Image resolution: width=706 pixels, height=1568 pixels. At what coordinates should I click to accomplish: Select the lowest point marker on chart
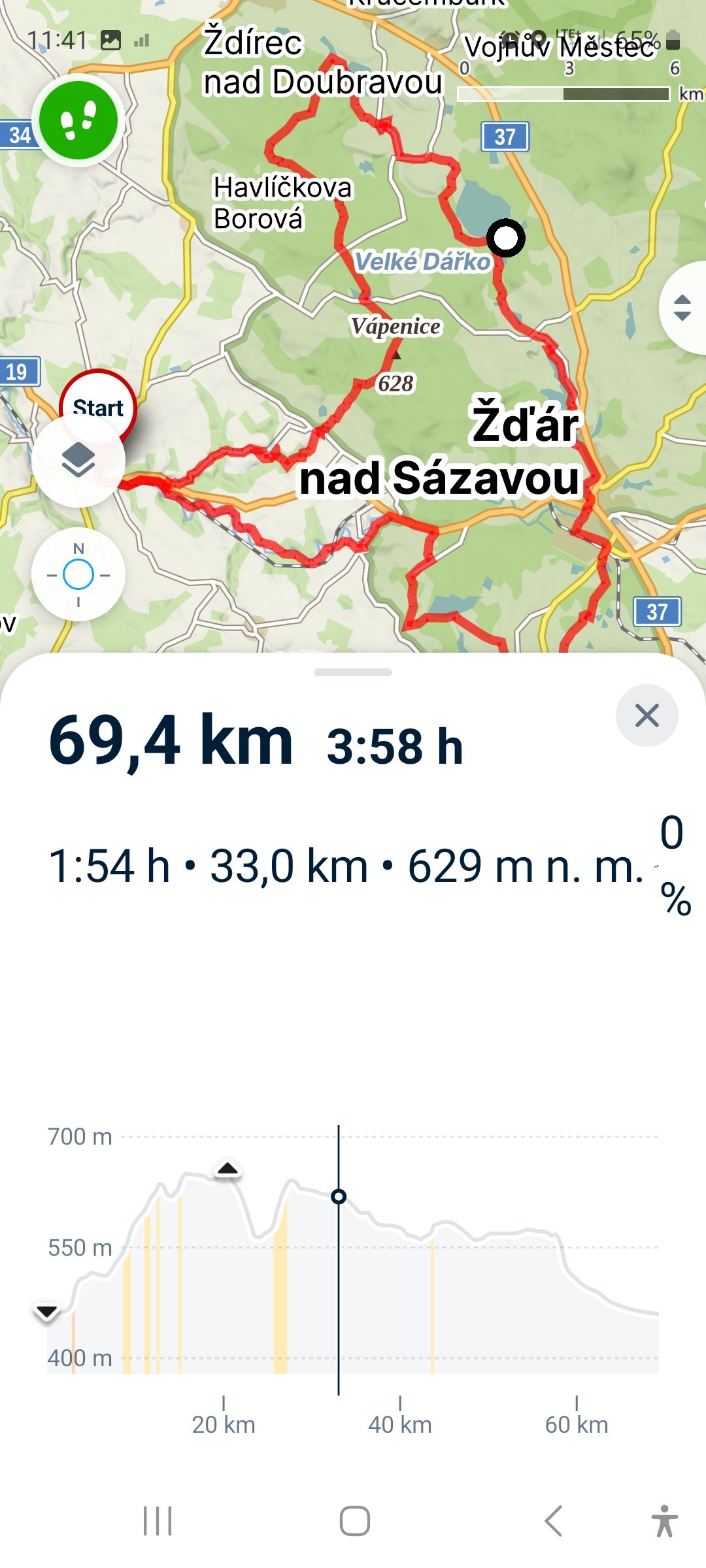[47, 1311]
